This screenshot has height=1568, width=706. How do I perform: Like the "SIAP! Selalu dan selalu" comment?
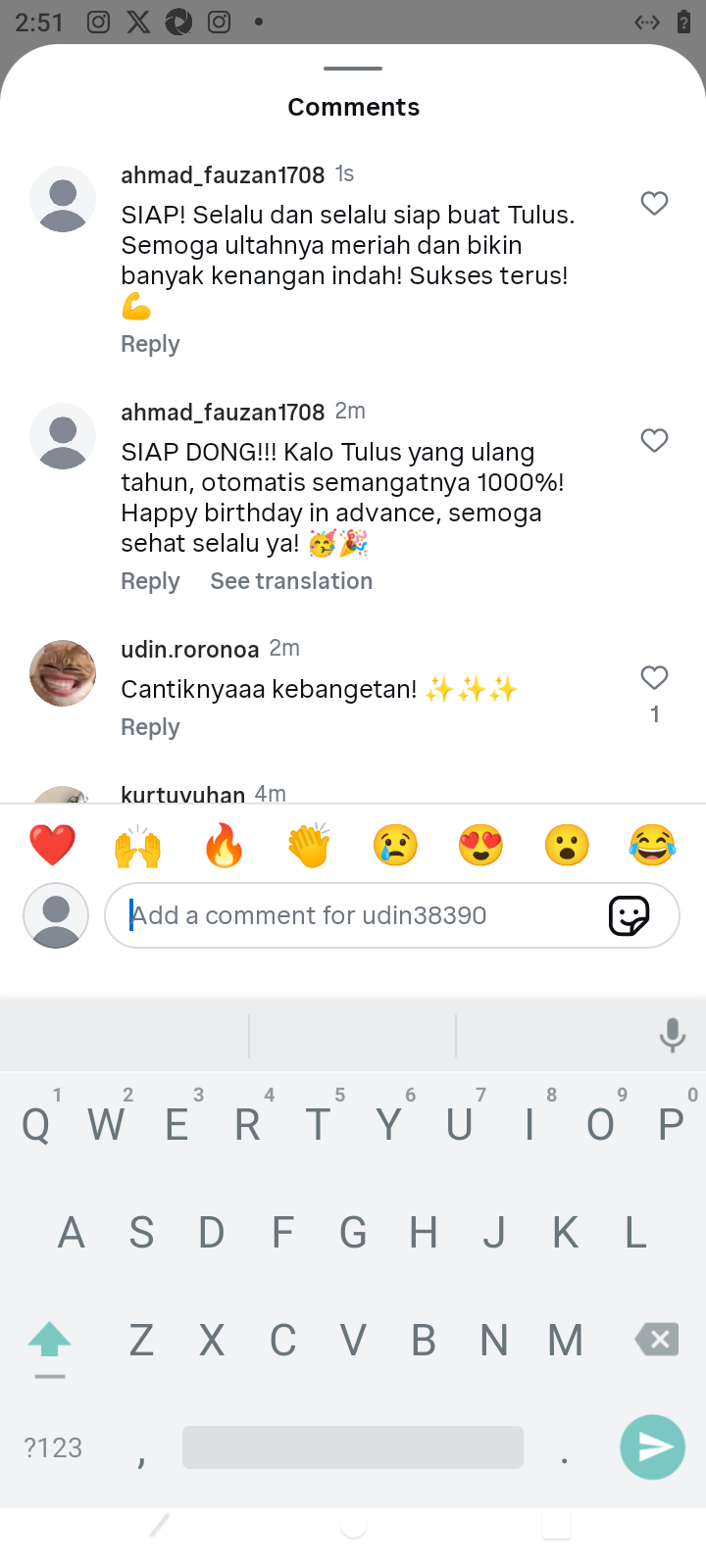[654, 203]
